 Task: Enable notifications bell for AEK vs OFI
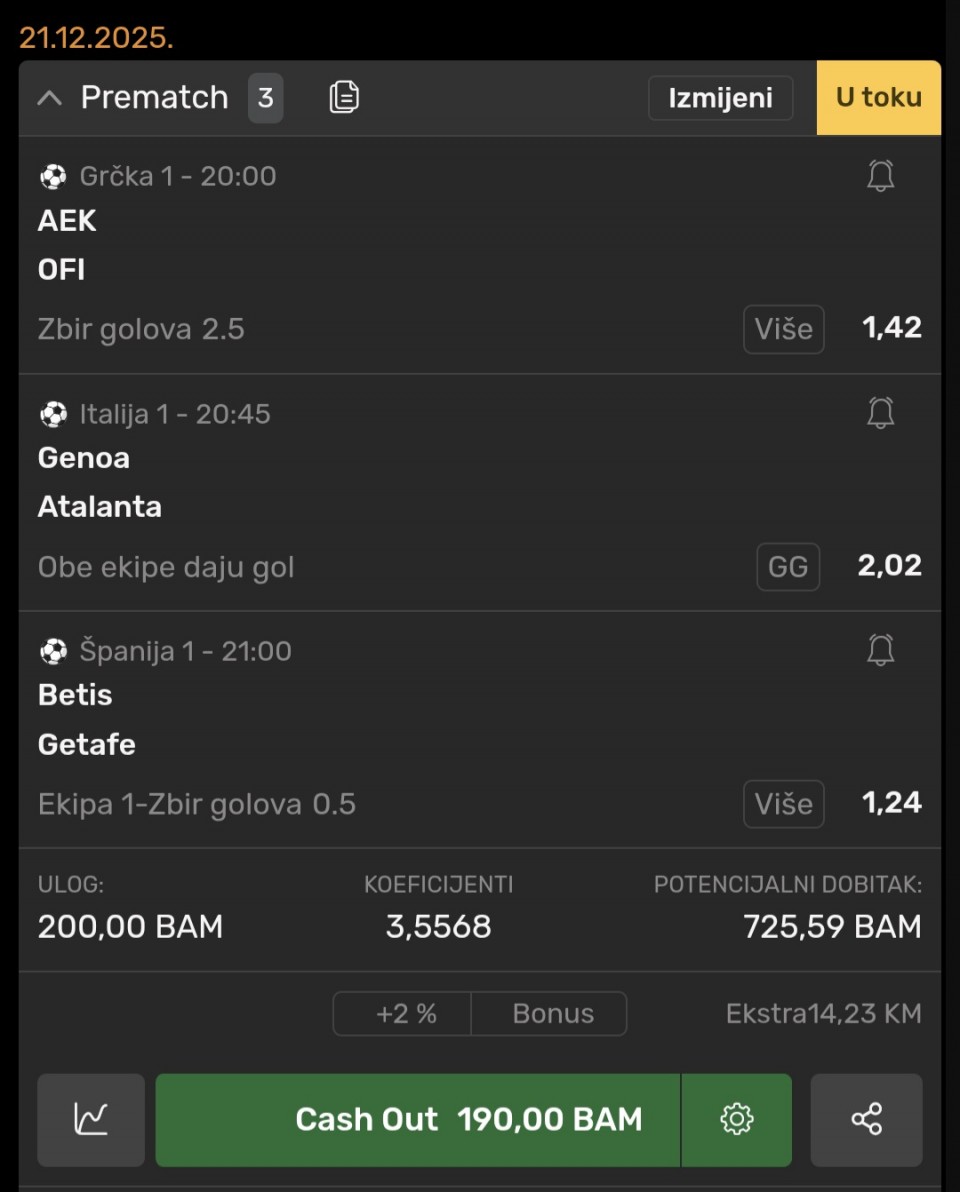(880, 176)
